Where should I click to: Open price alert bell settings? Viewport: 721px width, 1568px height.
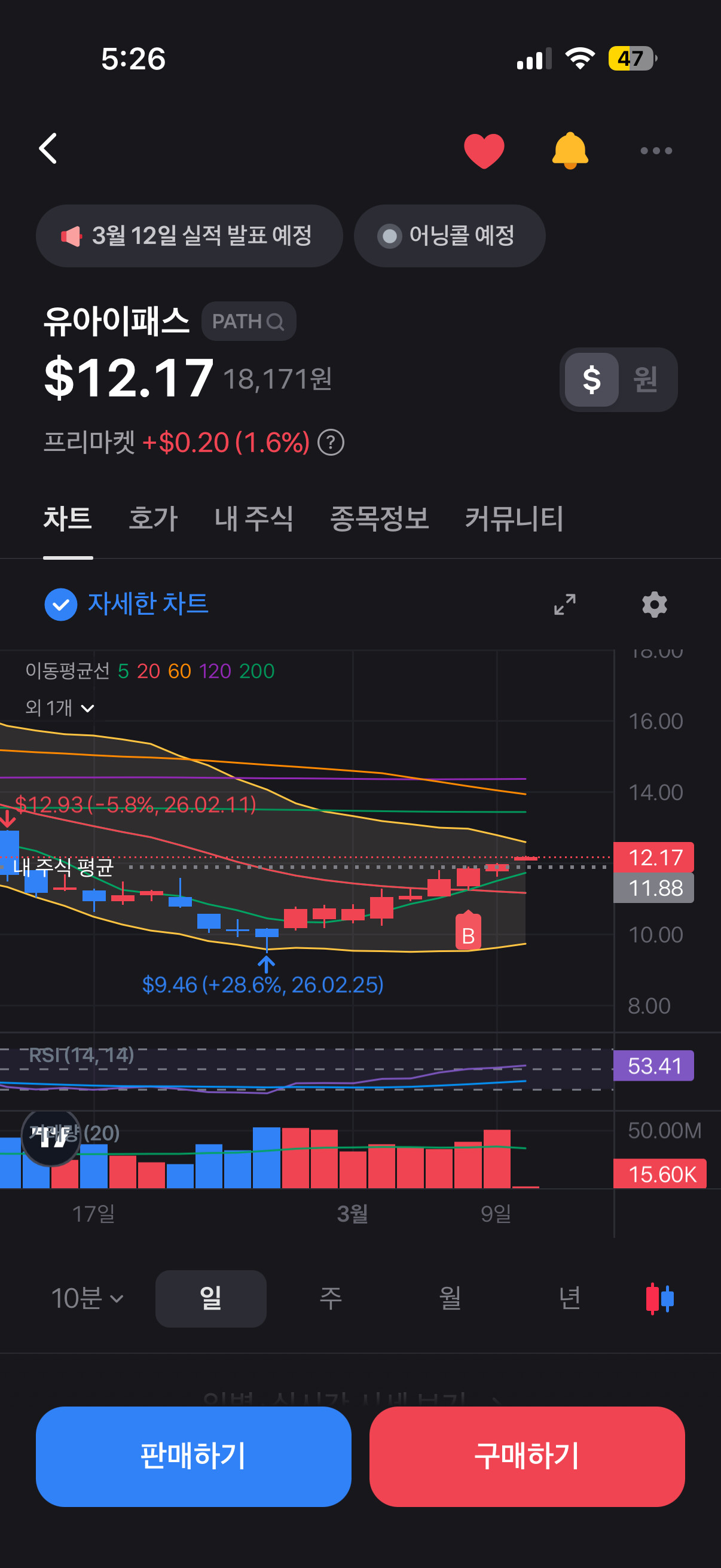(570, 150)
